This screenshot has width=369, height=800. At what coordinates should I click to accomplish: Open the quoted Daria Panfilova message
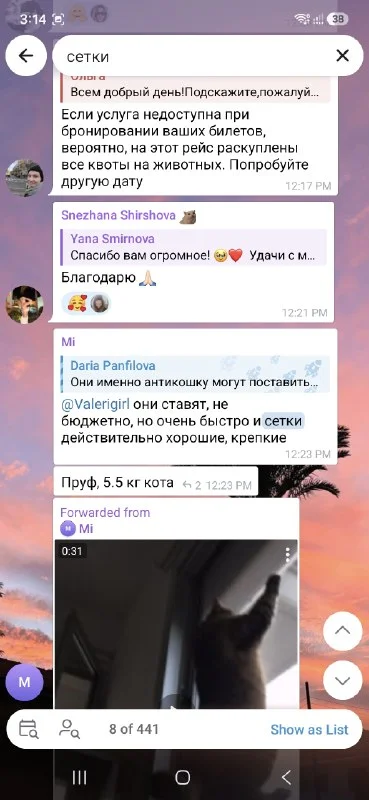pyautogui.click(x=194, y=374)
